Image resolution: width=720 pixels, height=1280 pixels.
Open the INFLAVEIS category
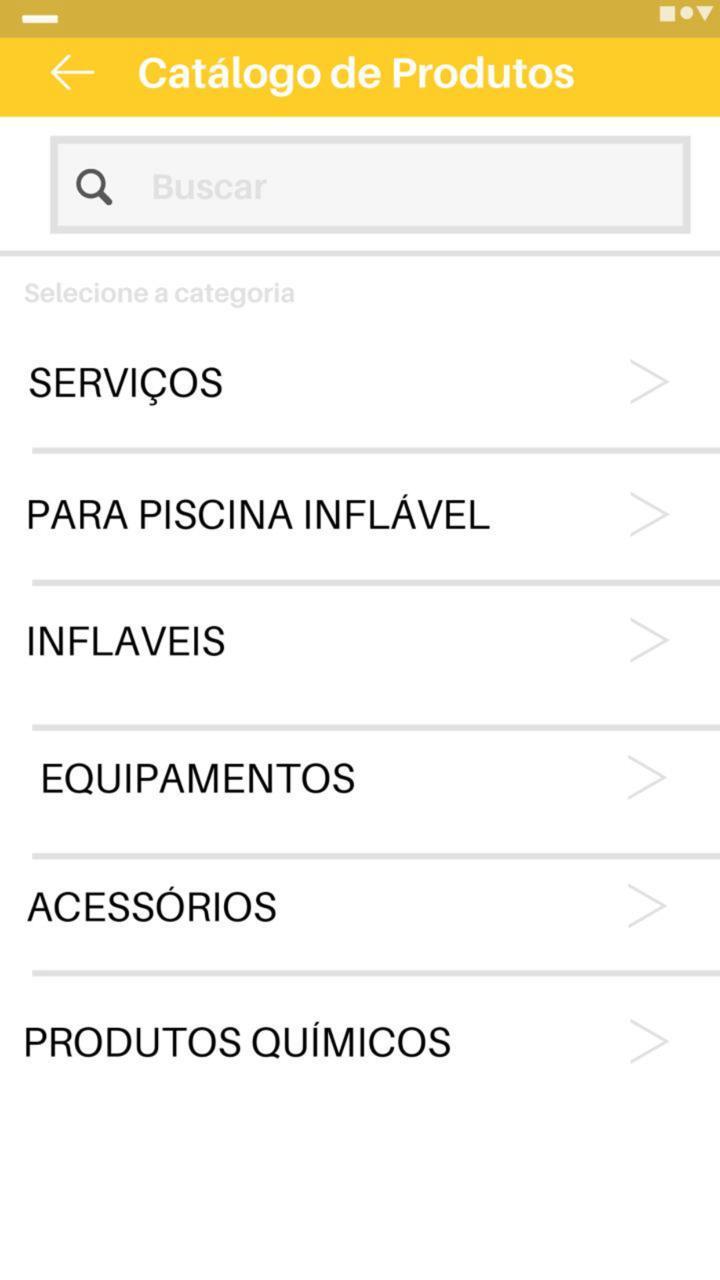coord(360,641)
